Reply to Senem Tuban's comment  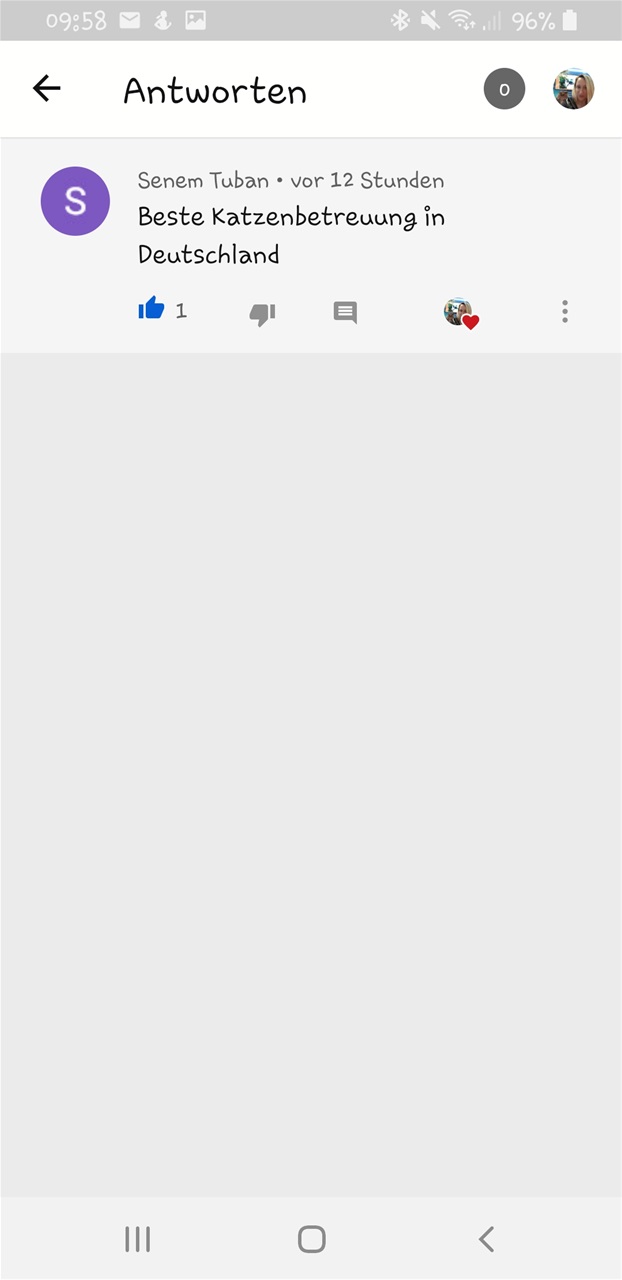[x=345, y=313]
